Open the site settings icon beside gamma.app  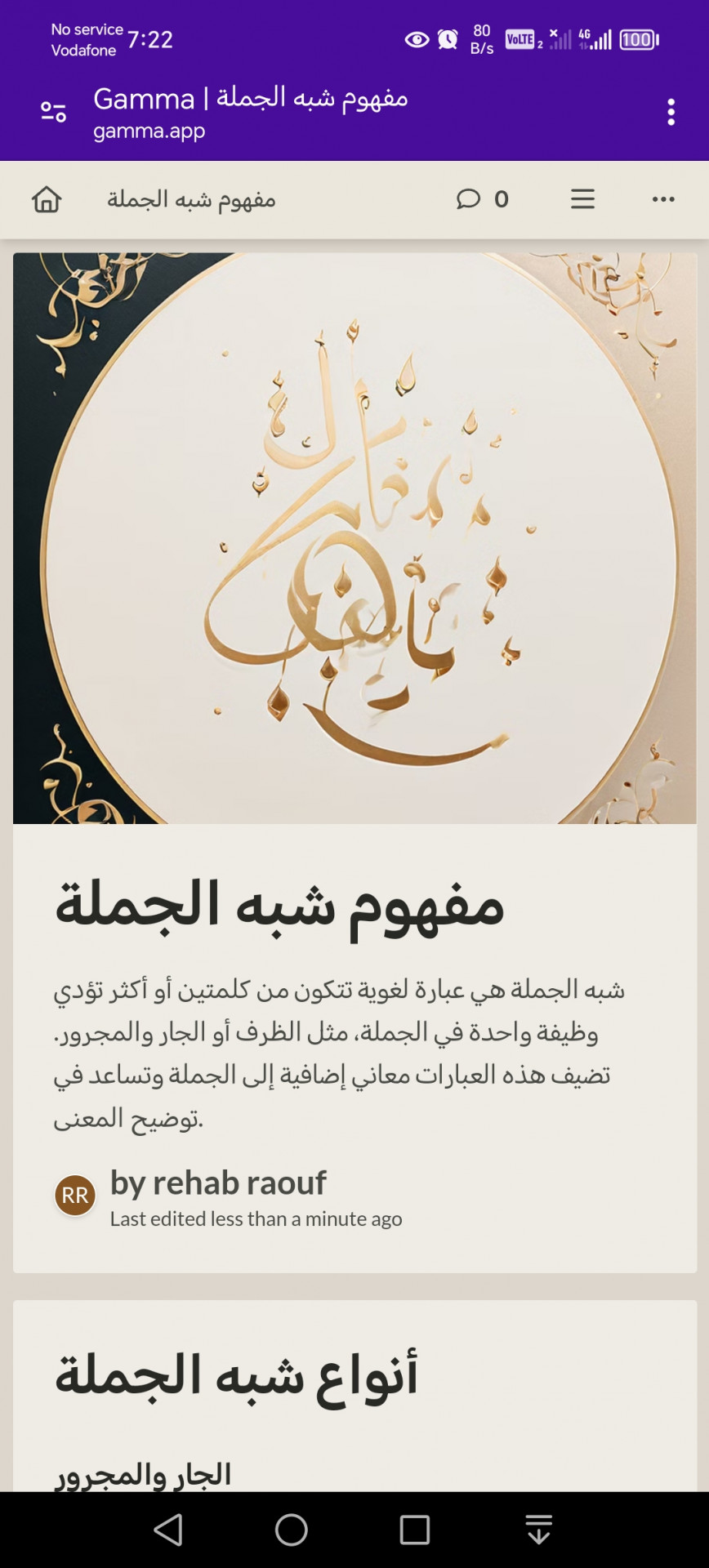coord(54,112)
